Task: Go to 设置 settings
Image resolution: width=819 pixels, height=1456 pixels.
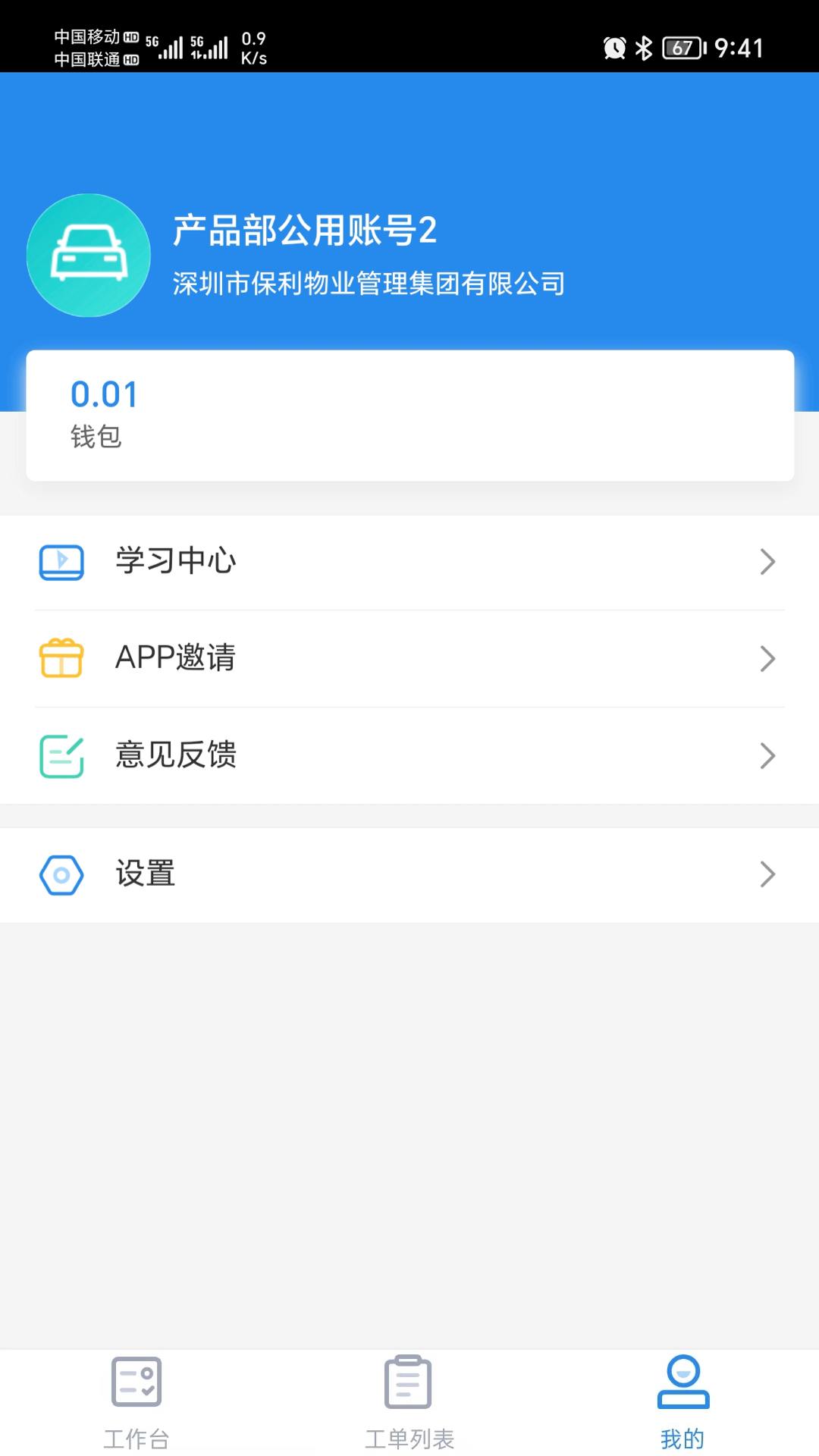Action: [409, 874]
